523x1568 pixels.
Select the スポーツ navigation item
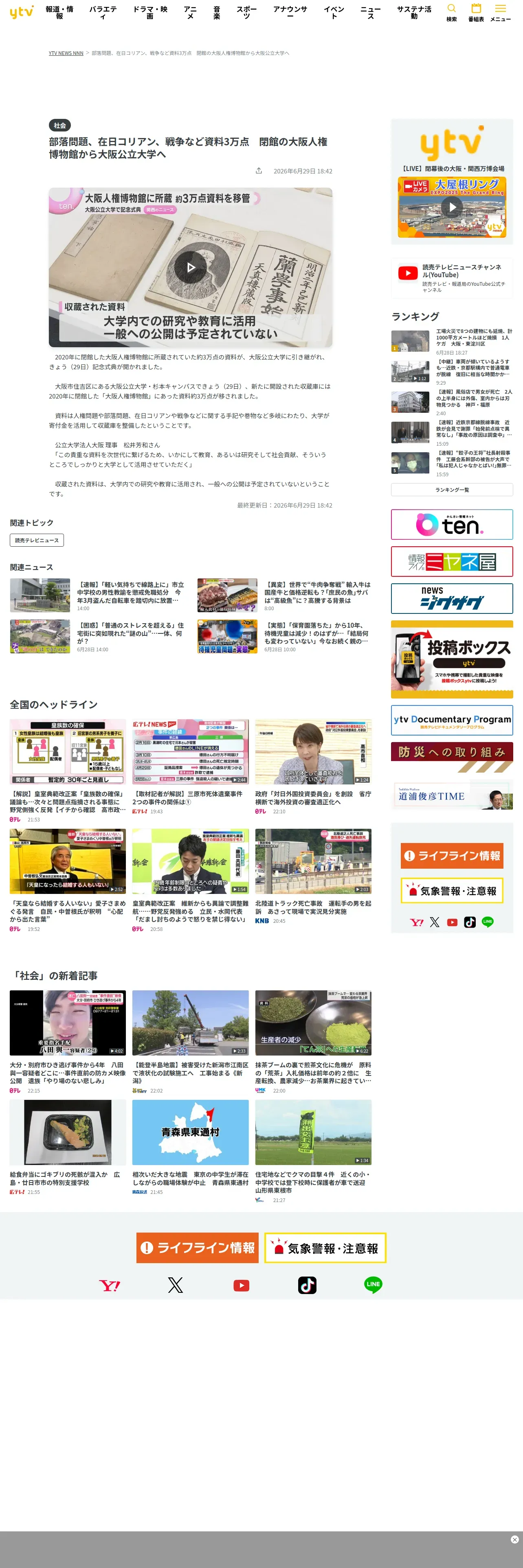(246, 13)
